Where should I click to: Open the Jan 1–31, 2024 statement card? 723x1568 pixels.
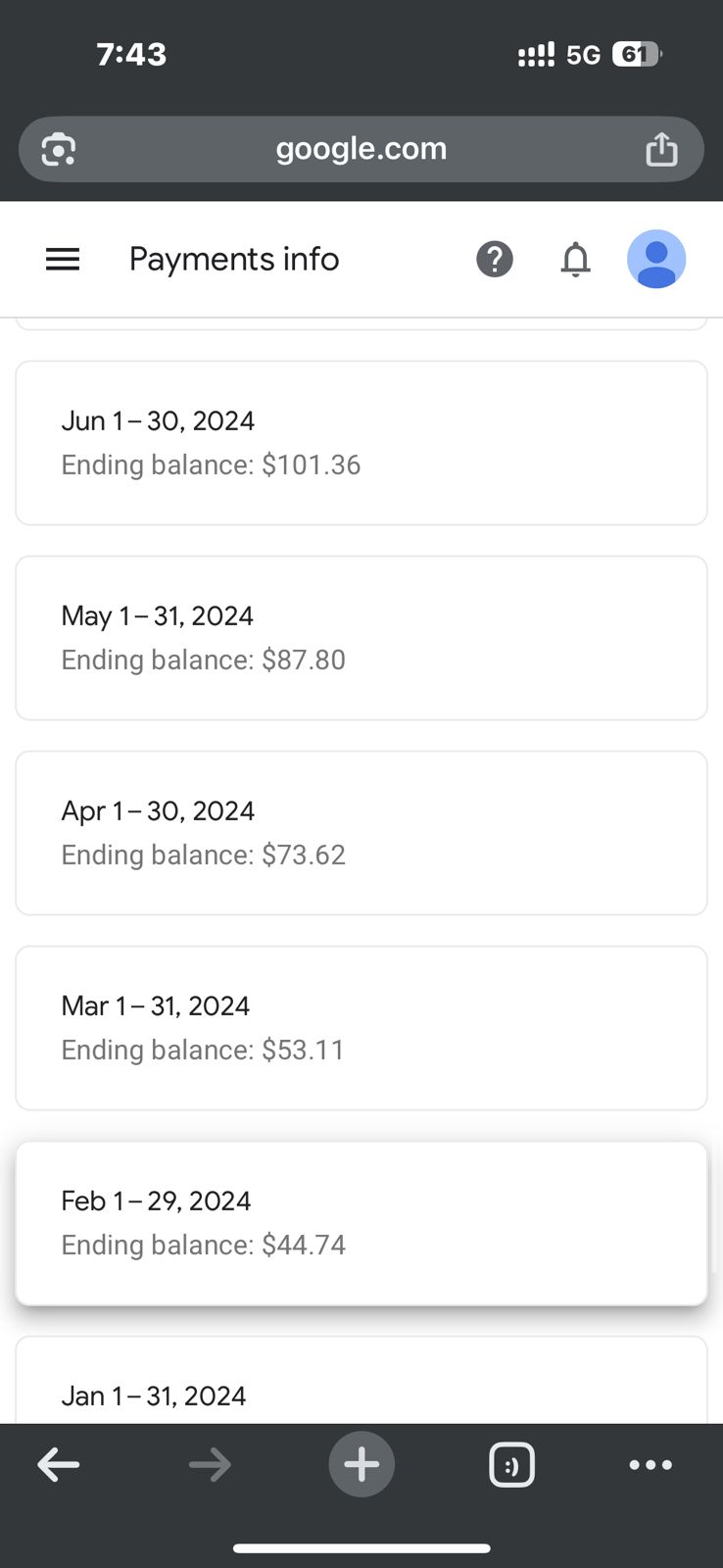tap(361, 1380)
